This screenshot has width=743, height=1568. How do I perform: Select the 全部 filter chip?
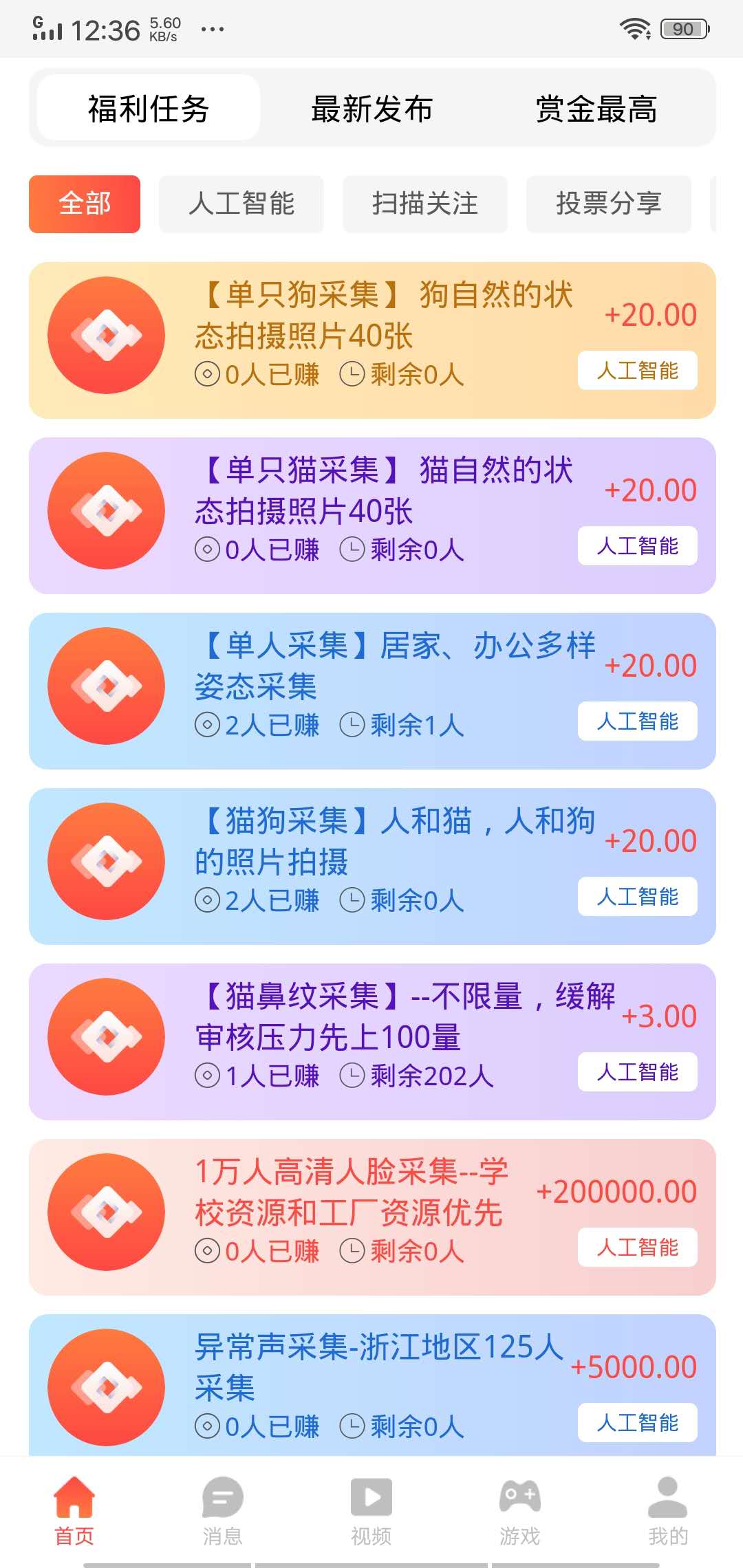[84, 204]
